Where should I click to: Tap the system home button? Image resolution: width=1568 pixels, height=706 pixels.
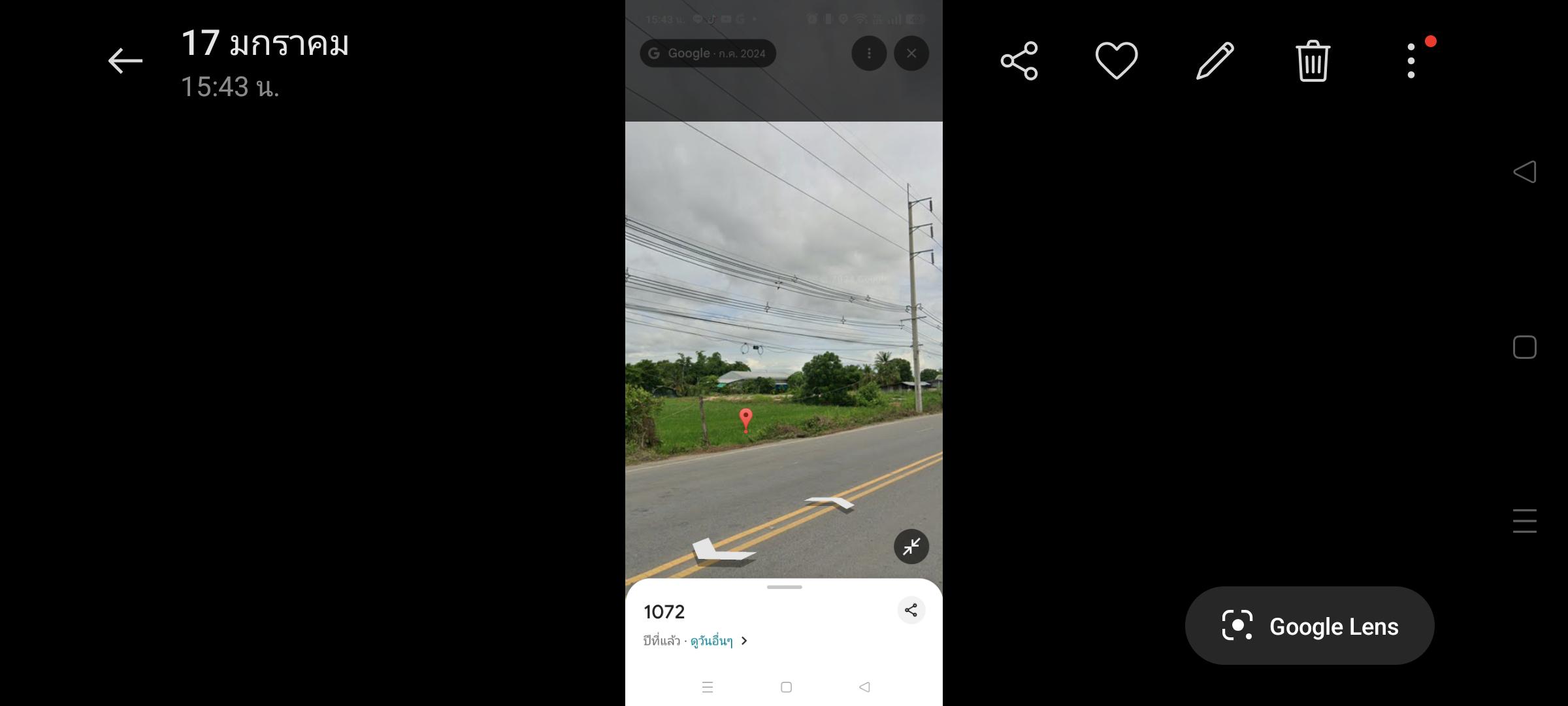pyautogui.click(x=1524, y=347)
